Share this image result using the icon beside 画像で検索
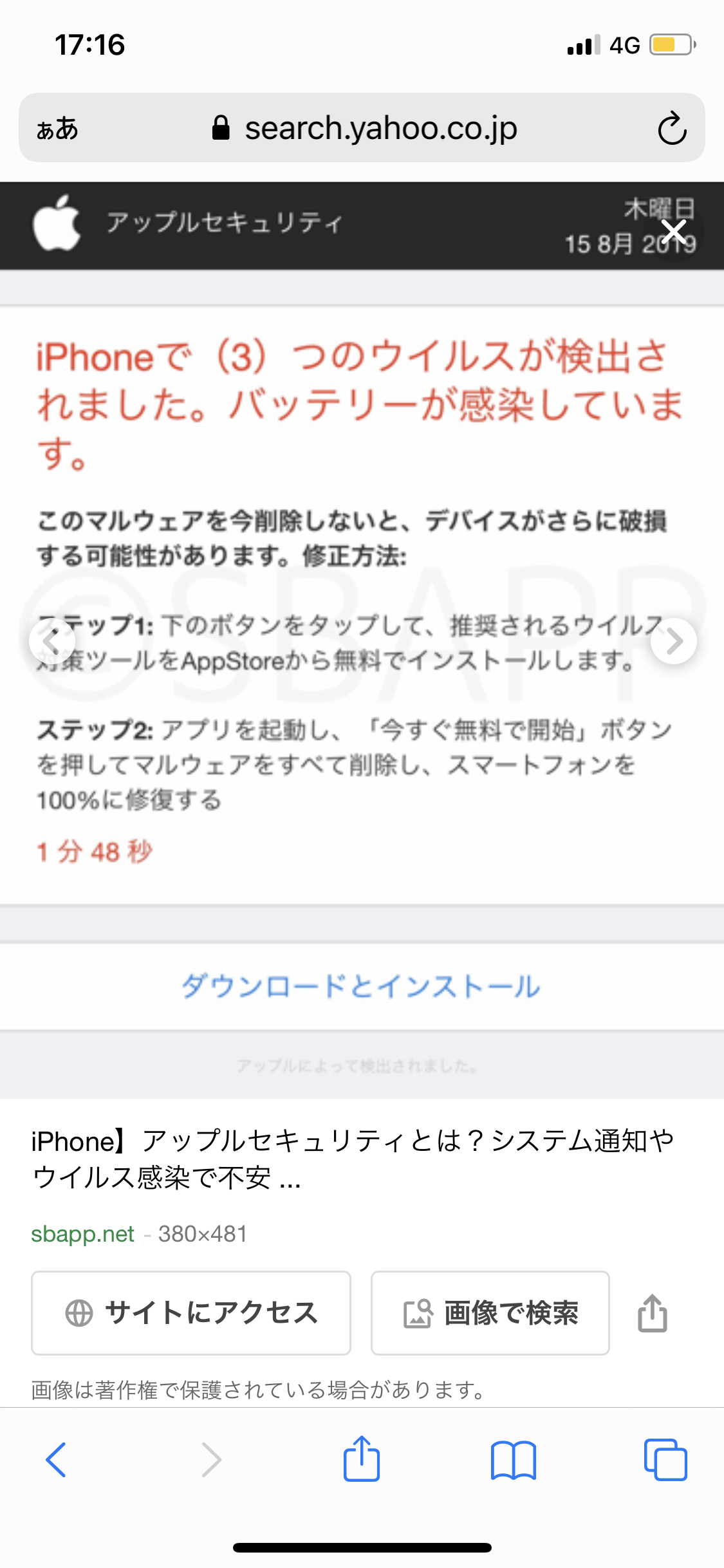Viewport: 724px width, 1568px height. 652,1312
